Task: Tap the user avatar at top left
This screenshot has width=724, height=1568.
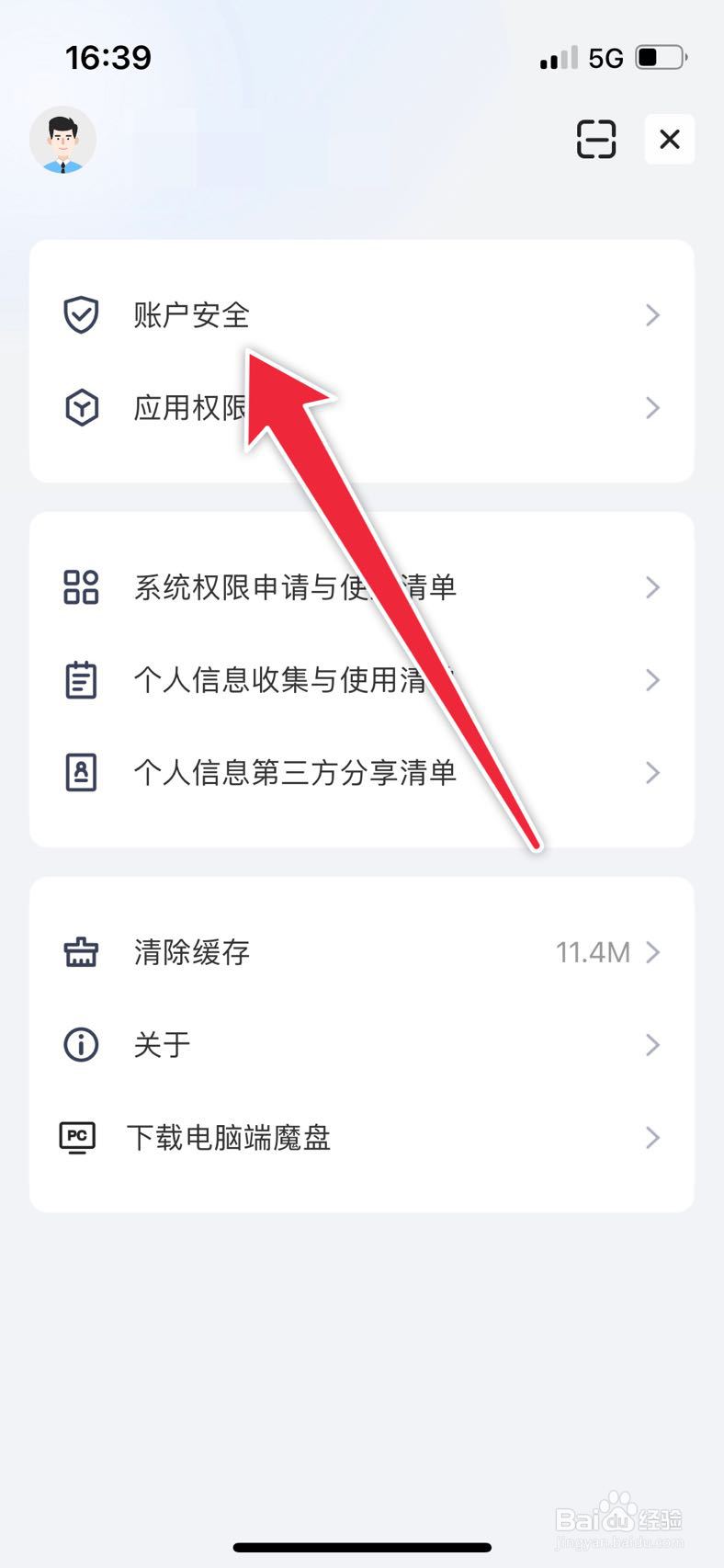Action: (x=62, y=140)
